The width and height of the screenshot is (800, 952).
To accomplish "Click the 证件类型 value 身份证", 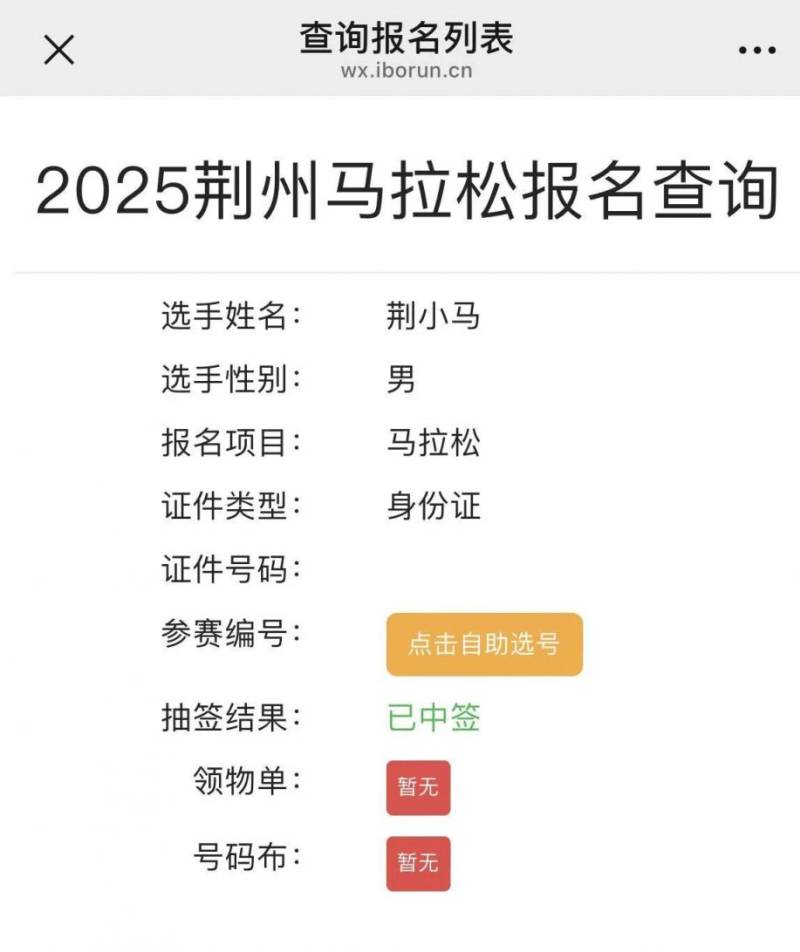I will [x=434, y=508].
